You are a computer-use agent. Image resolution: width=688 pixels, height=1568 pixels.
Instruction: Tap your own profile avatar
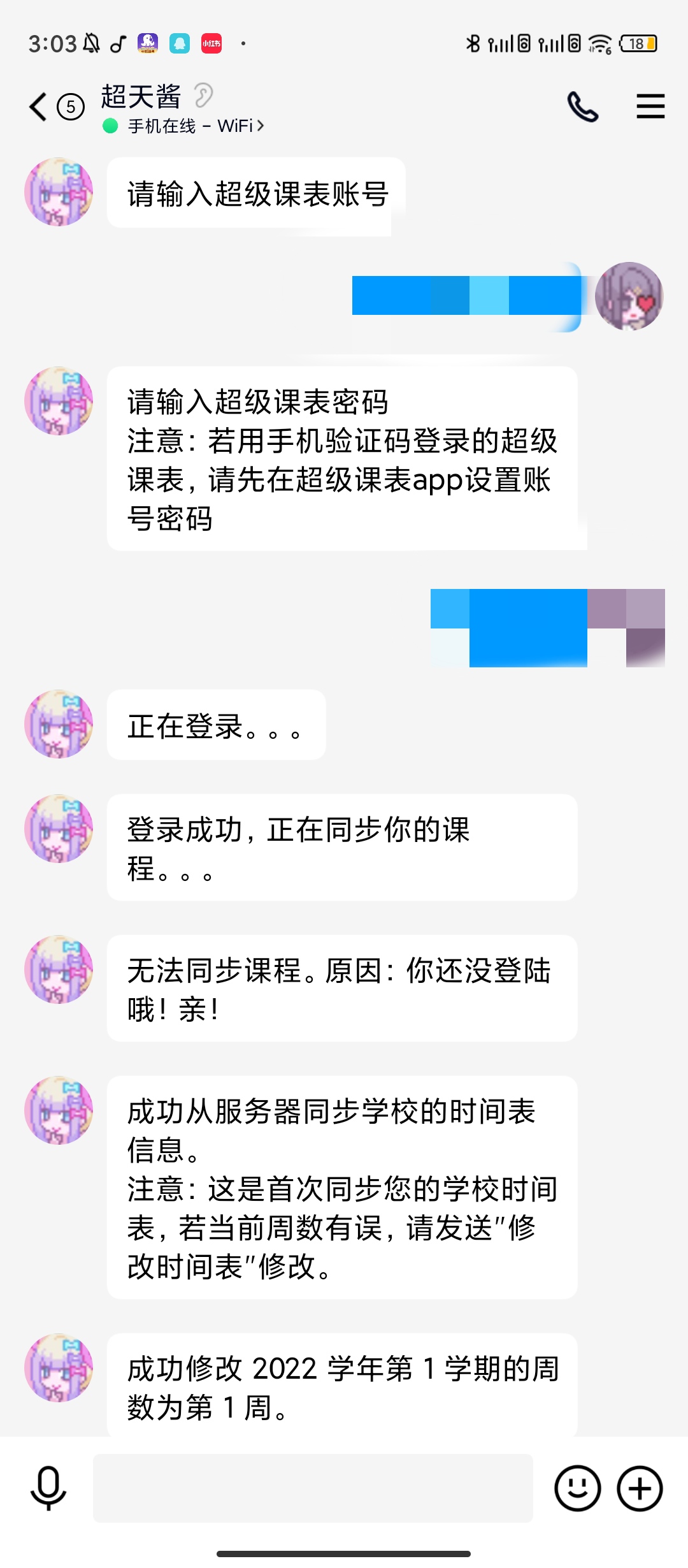click(x=630, y=297)
